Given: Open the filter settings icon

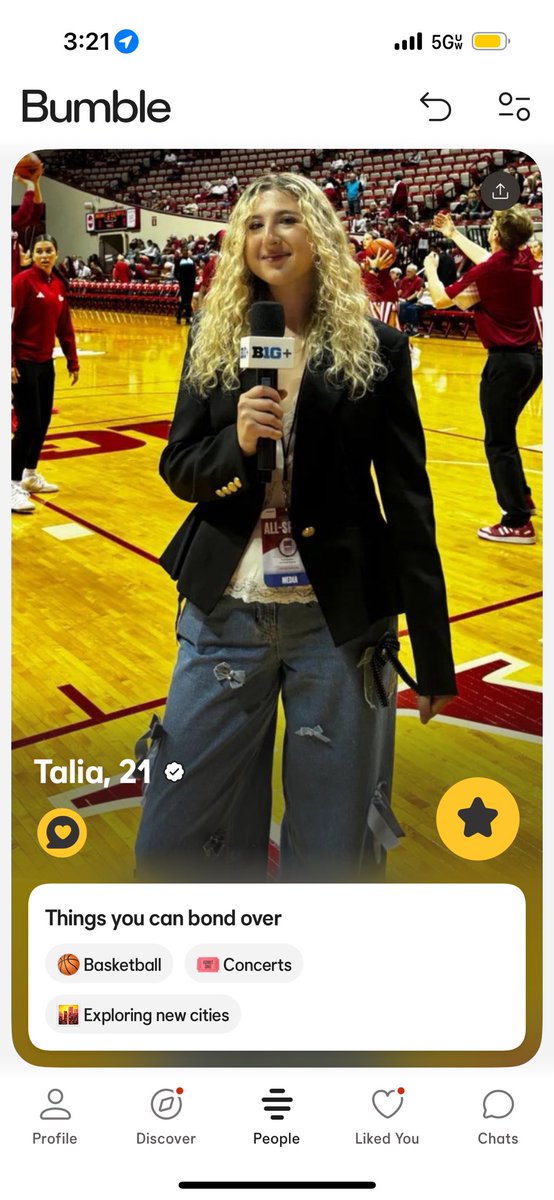Looking at the screenshot, I should [x=514, y=106].
